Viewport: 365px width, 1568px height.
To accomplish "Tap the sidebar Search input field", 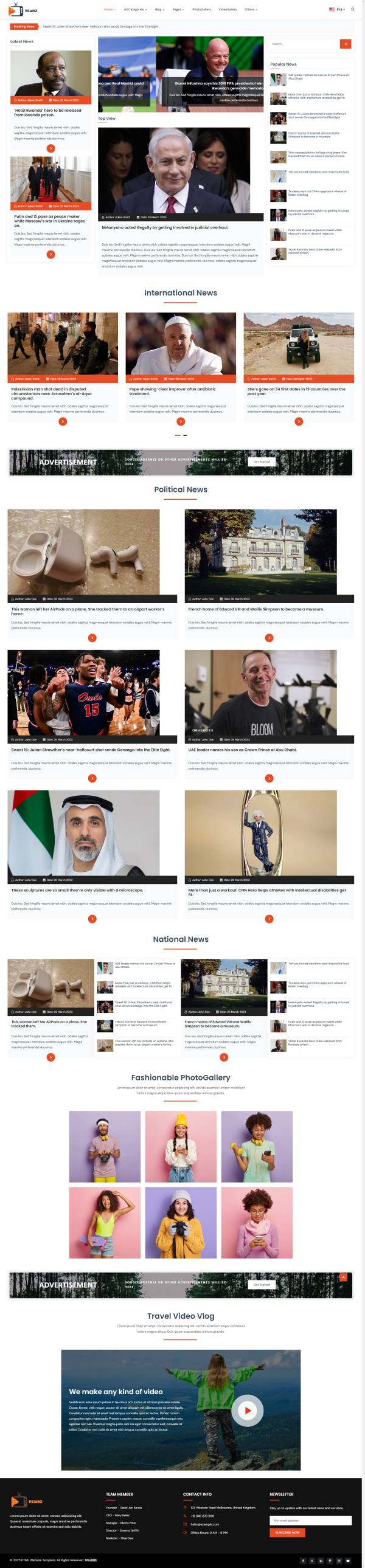I will click(x=304, y=44).
